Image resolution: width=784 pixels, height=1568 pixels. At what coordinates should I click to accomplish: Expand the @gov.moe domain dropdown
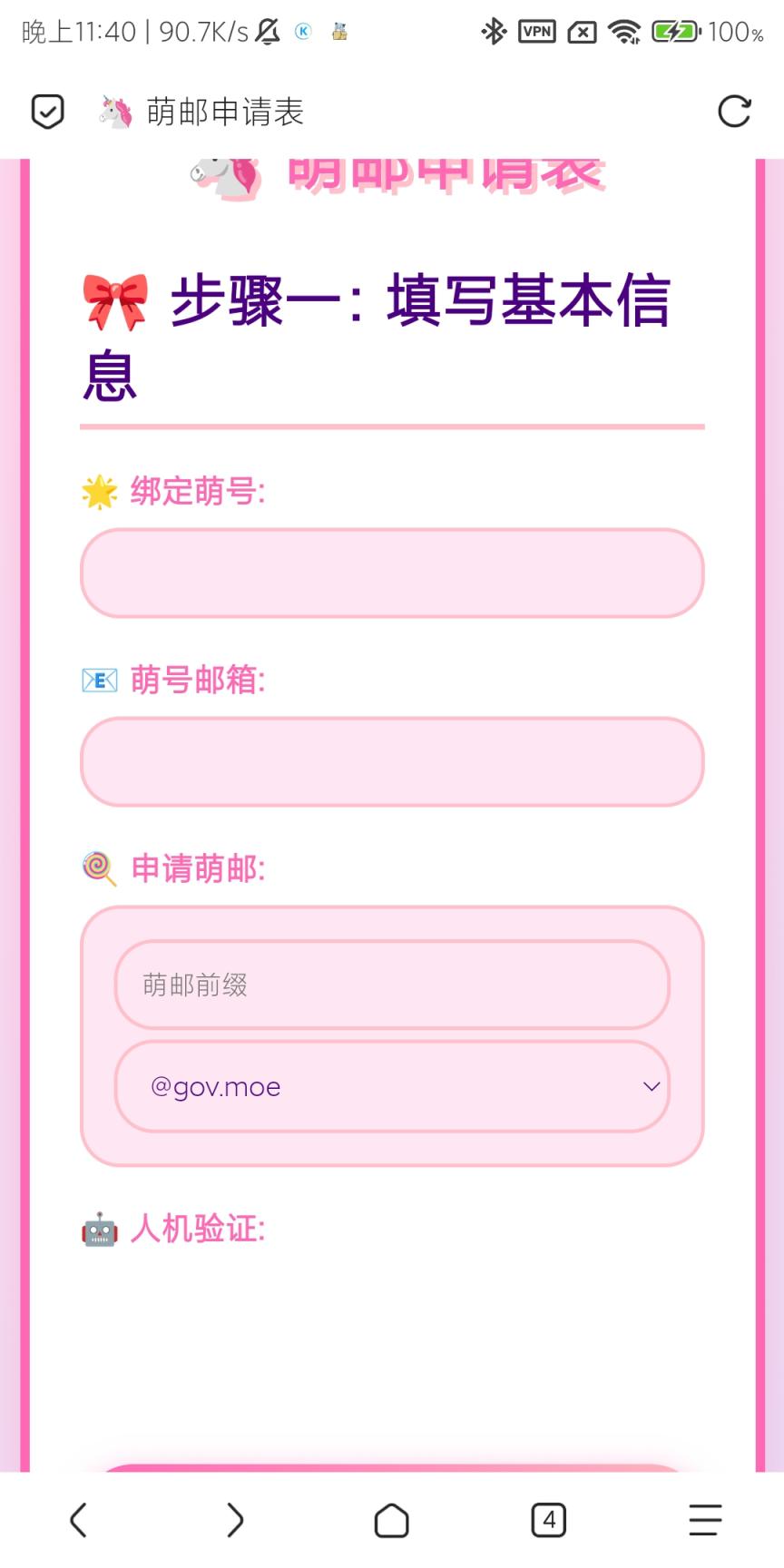392,1086
